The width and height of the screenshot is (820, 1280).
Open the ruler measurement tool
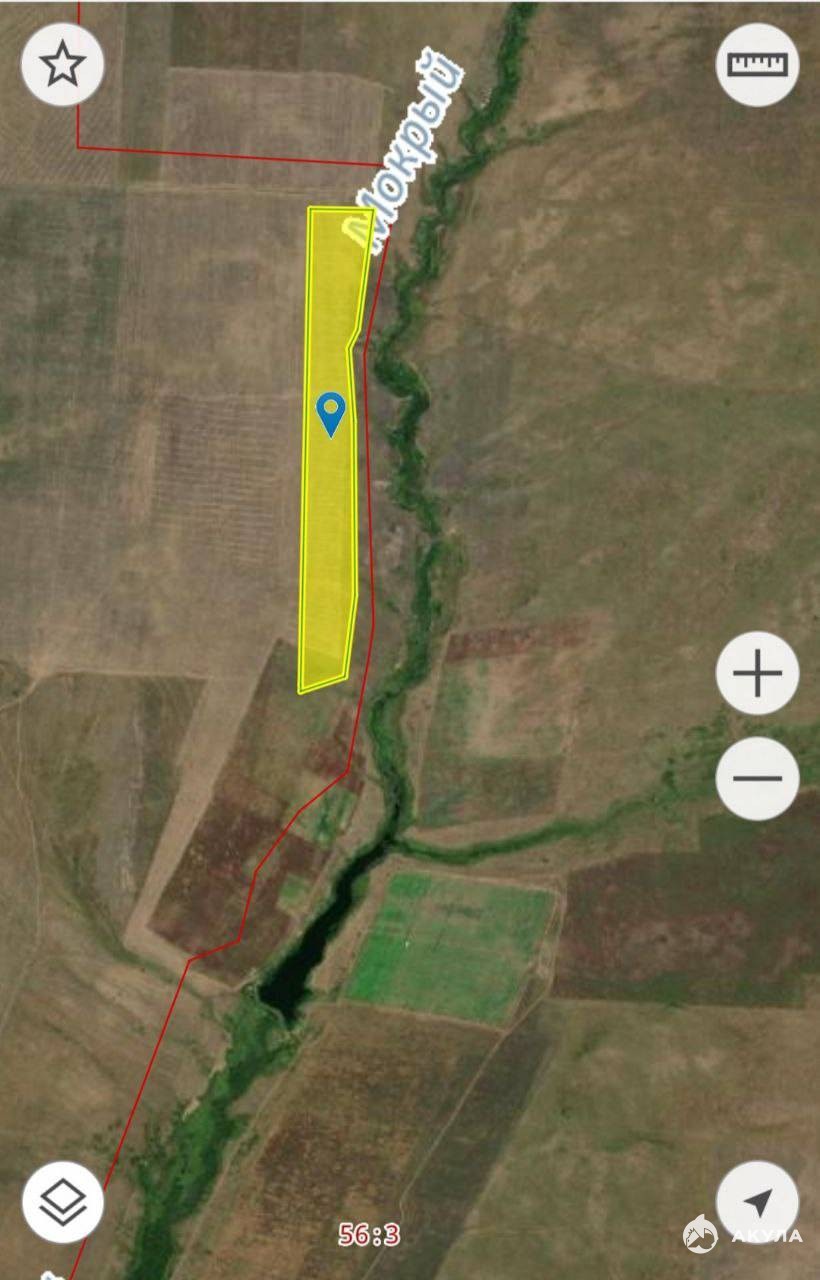tap(757, 65)
